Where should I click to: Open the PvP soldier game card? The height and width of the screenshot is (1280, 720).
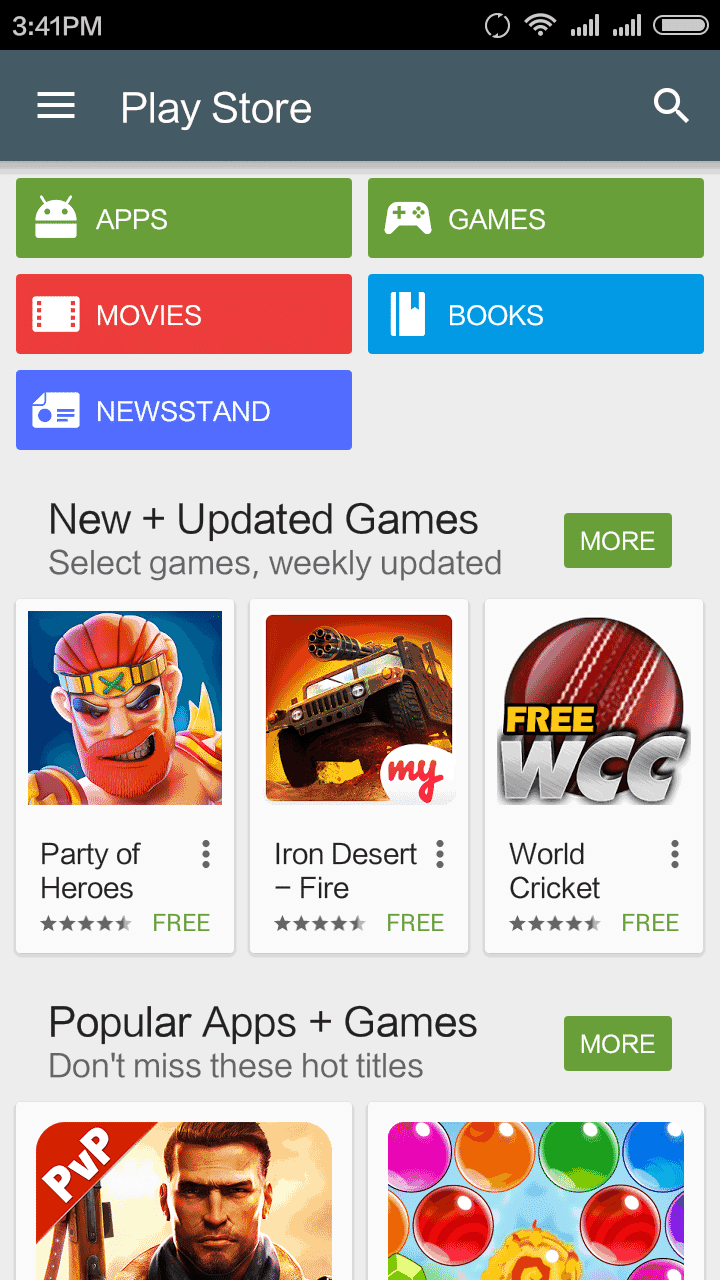tap(184, 1191)
